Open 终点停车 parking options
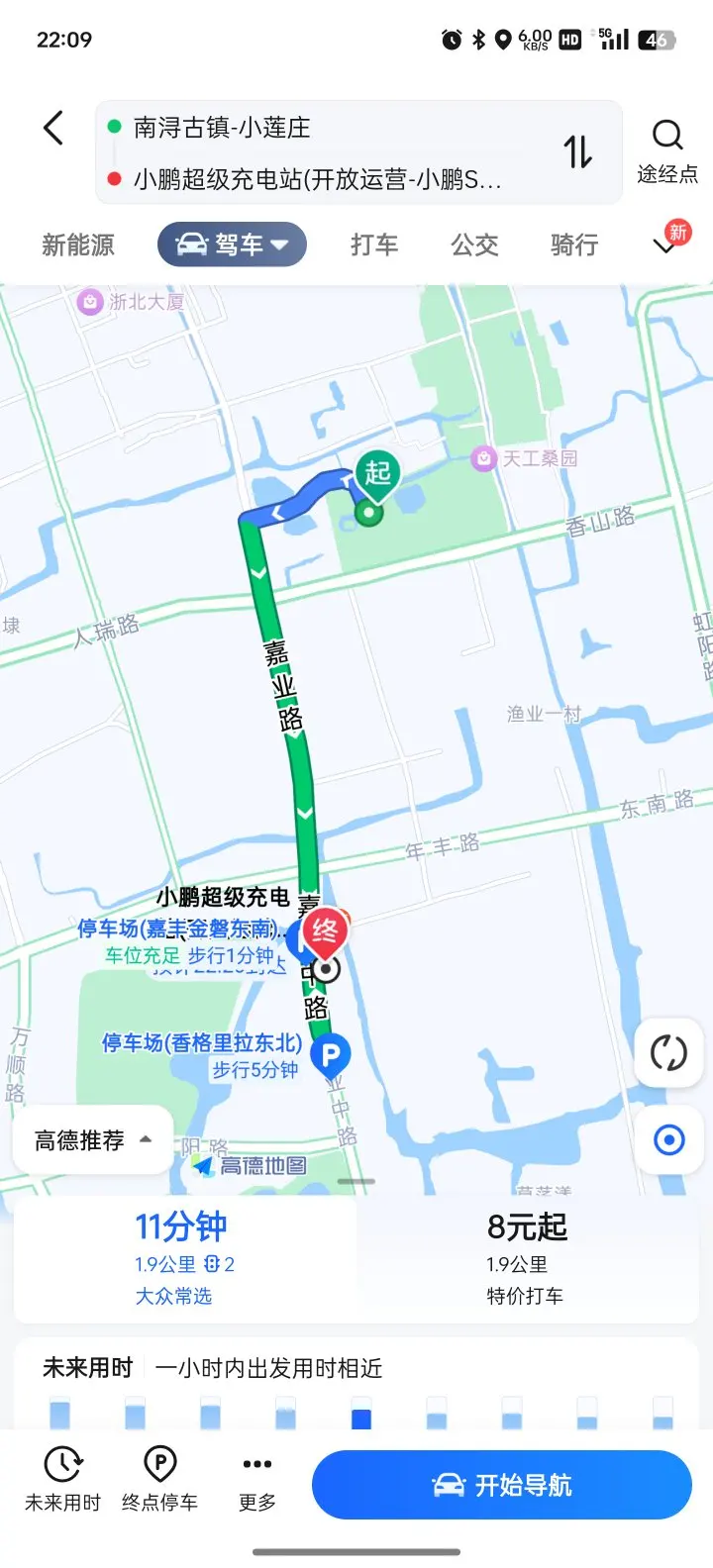This screenshot has width=713, height=1568. (x=159, y=1480)
